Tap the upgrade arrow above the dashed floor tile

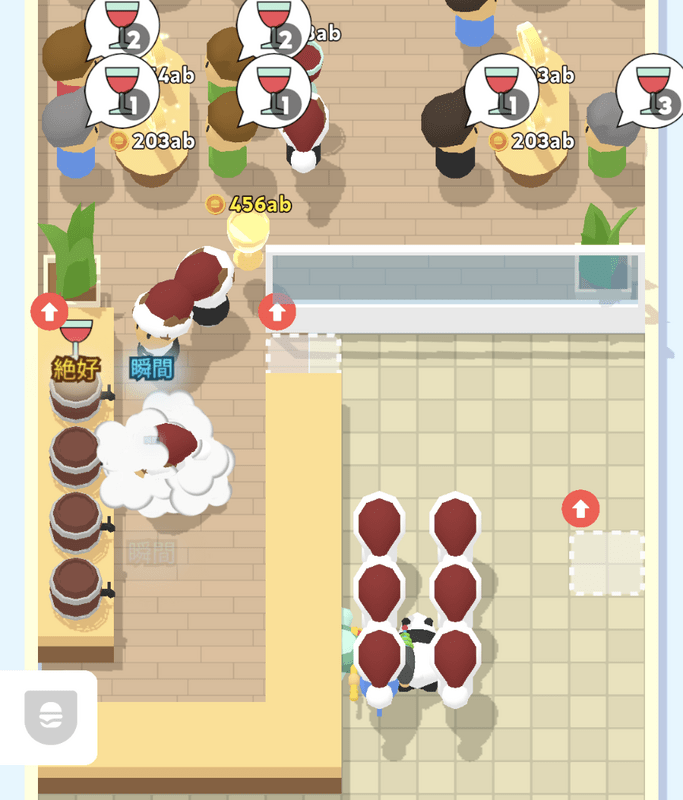pyautogui.click(x=580, y=509)
